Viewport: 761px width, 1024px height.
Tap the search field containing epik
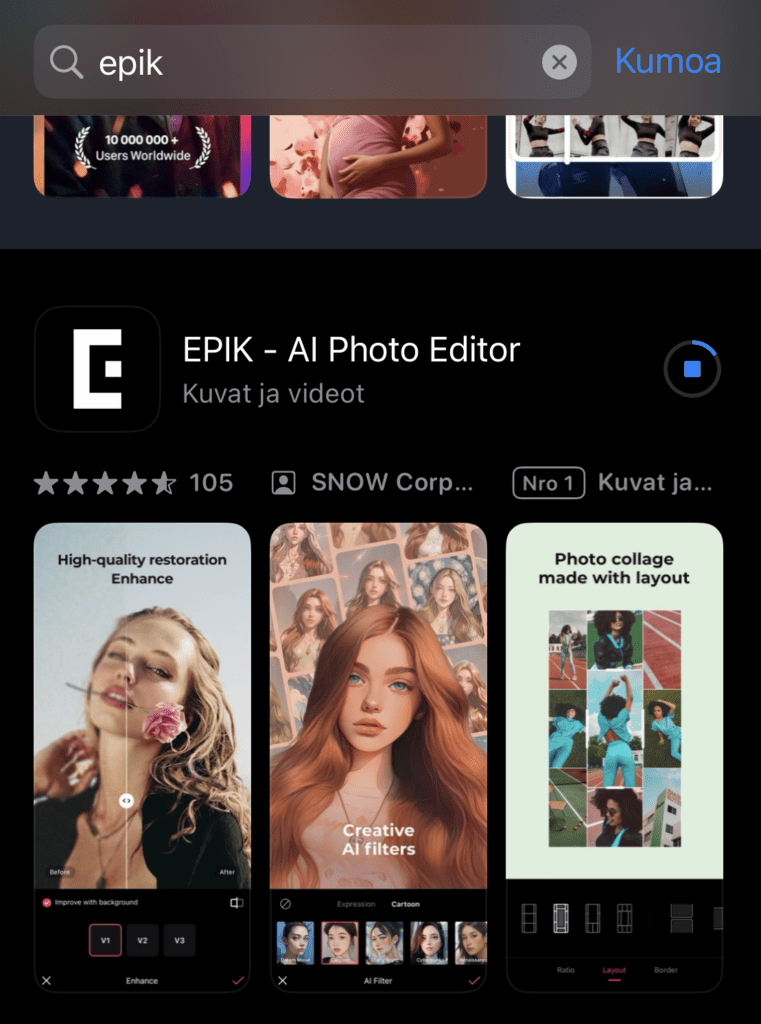300,63
